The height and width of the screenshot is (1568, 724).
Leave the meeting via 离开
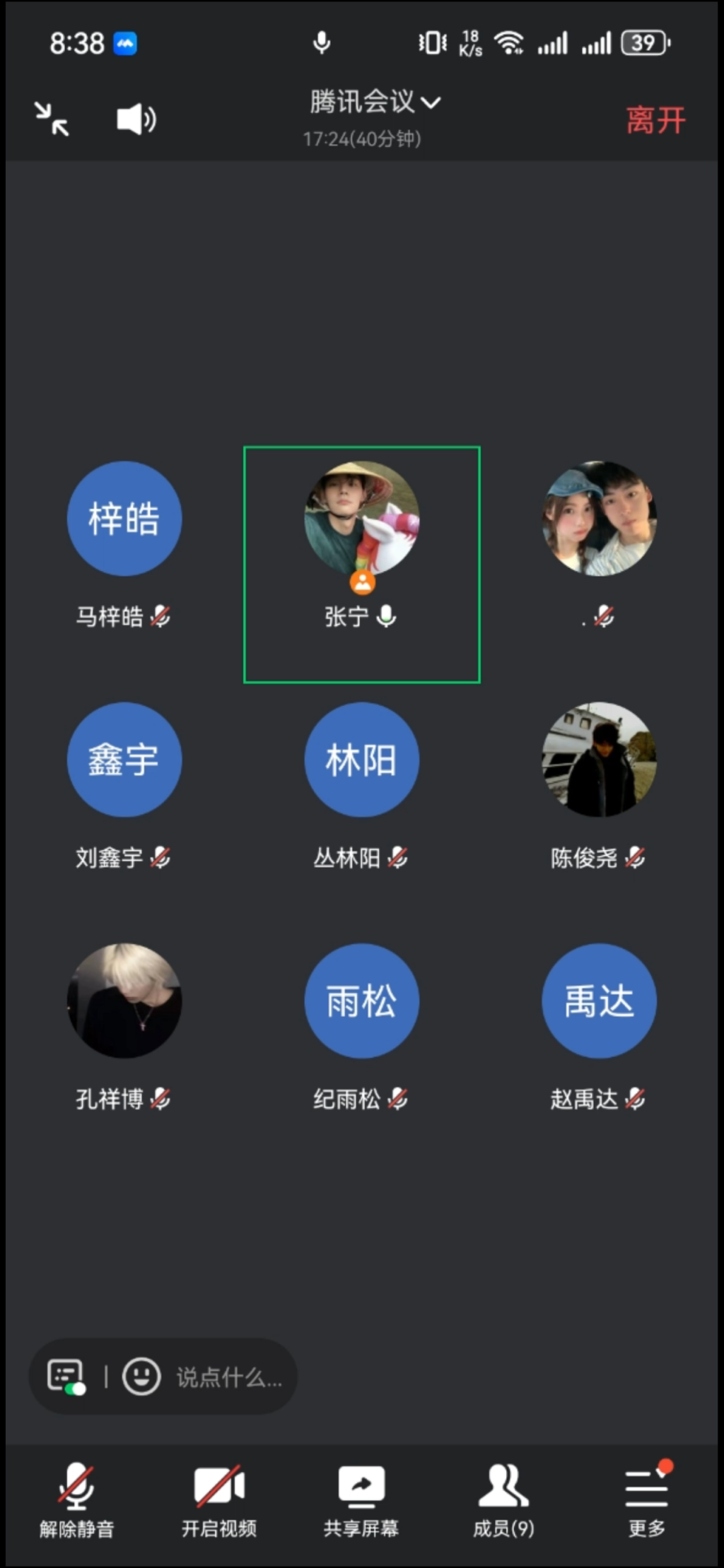pos(655,120)
